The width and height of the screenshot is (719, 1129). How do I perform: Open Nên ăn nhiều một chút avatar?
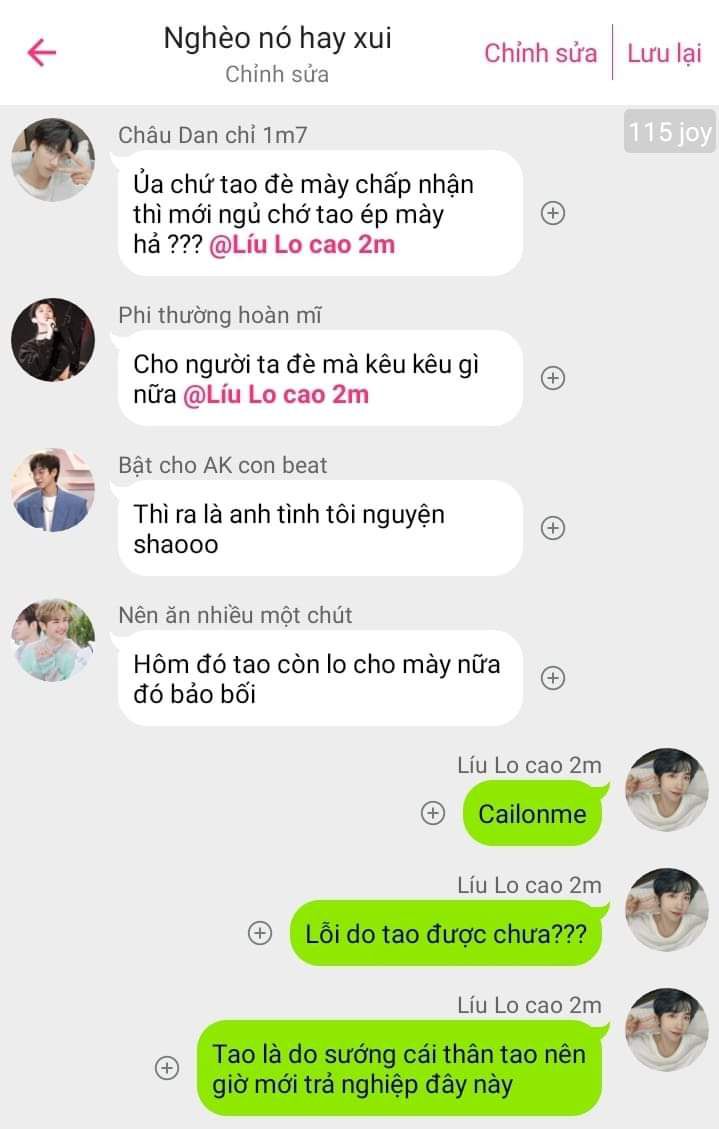(53, 640)
